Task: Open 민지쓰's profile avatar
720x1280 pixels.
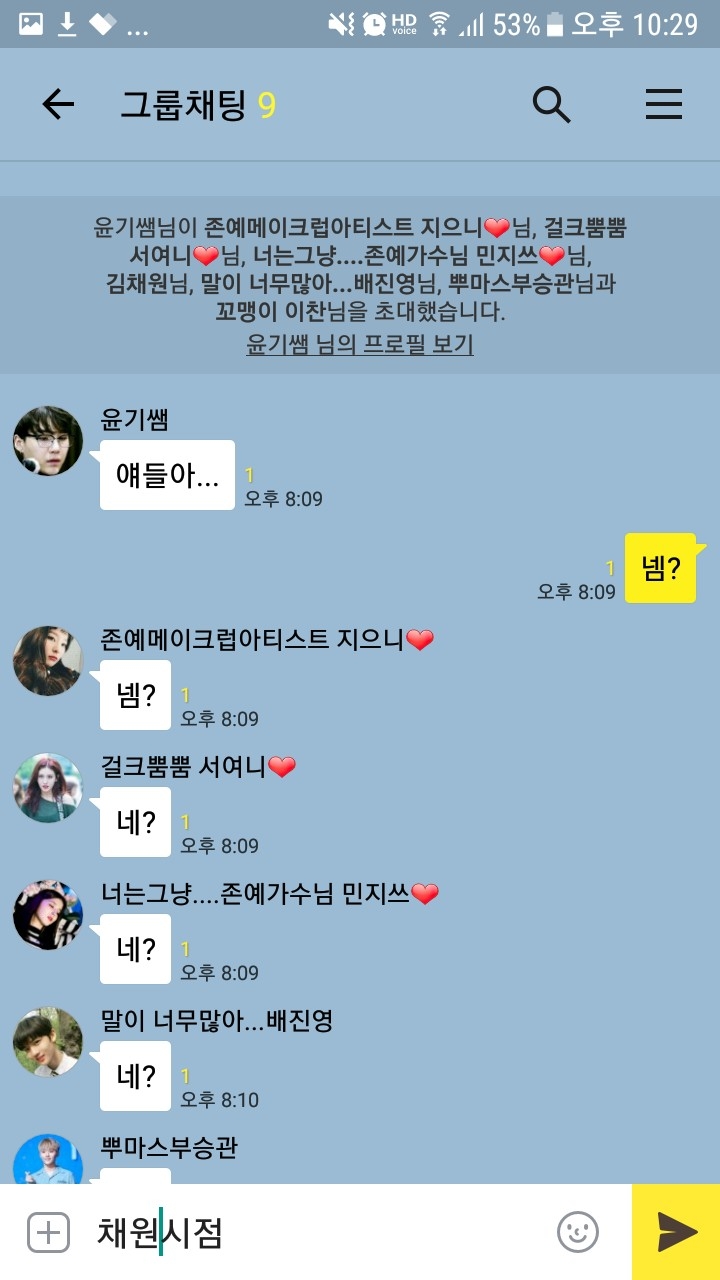Action: 48,915
